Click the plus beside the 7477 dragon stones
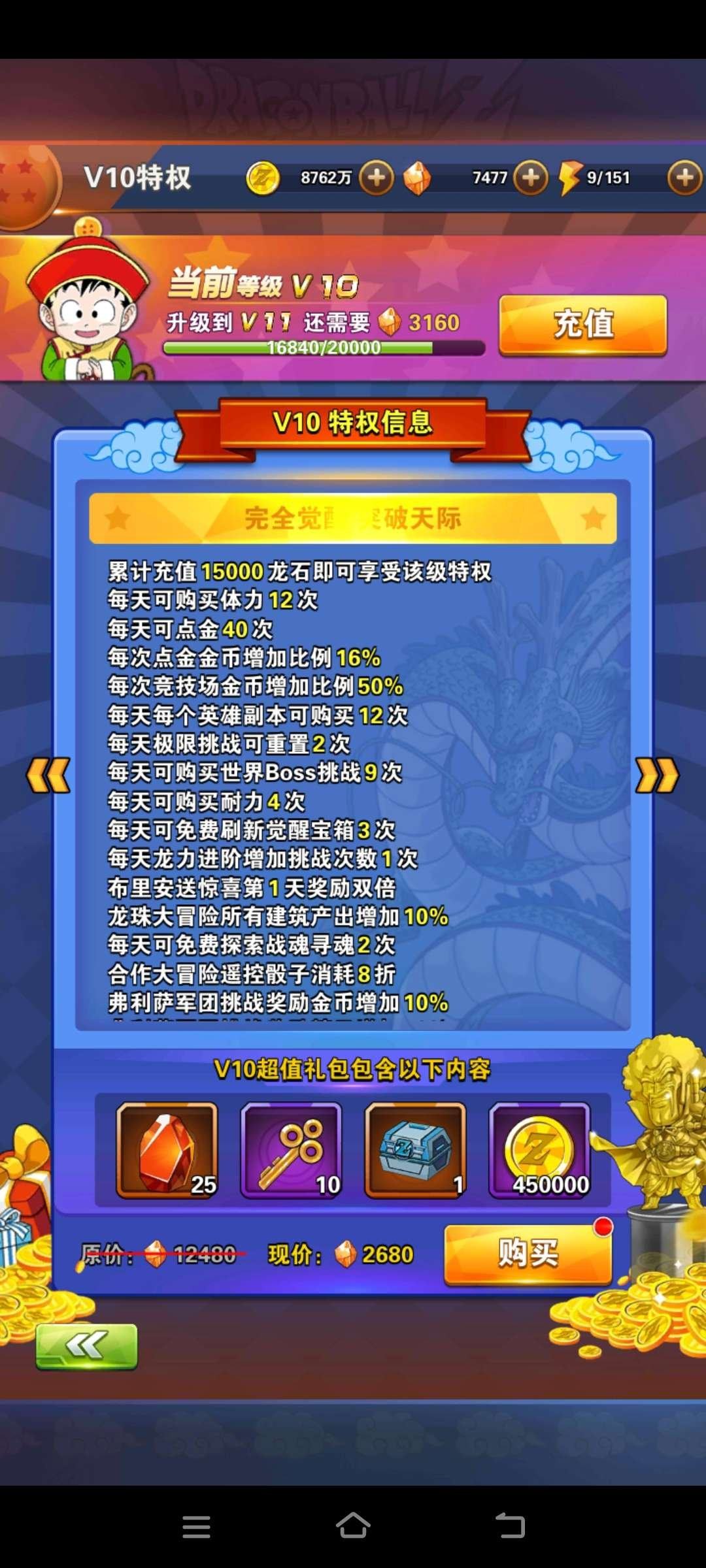706x1568 pixels. pos(531,177)
